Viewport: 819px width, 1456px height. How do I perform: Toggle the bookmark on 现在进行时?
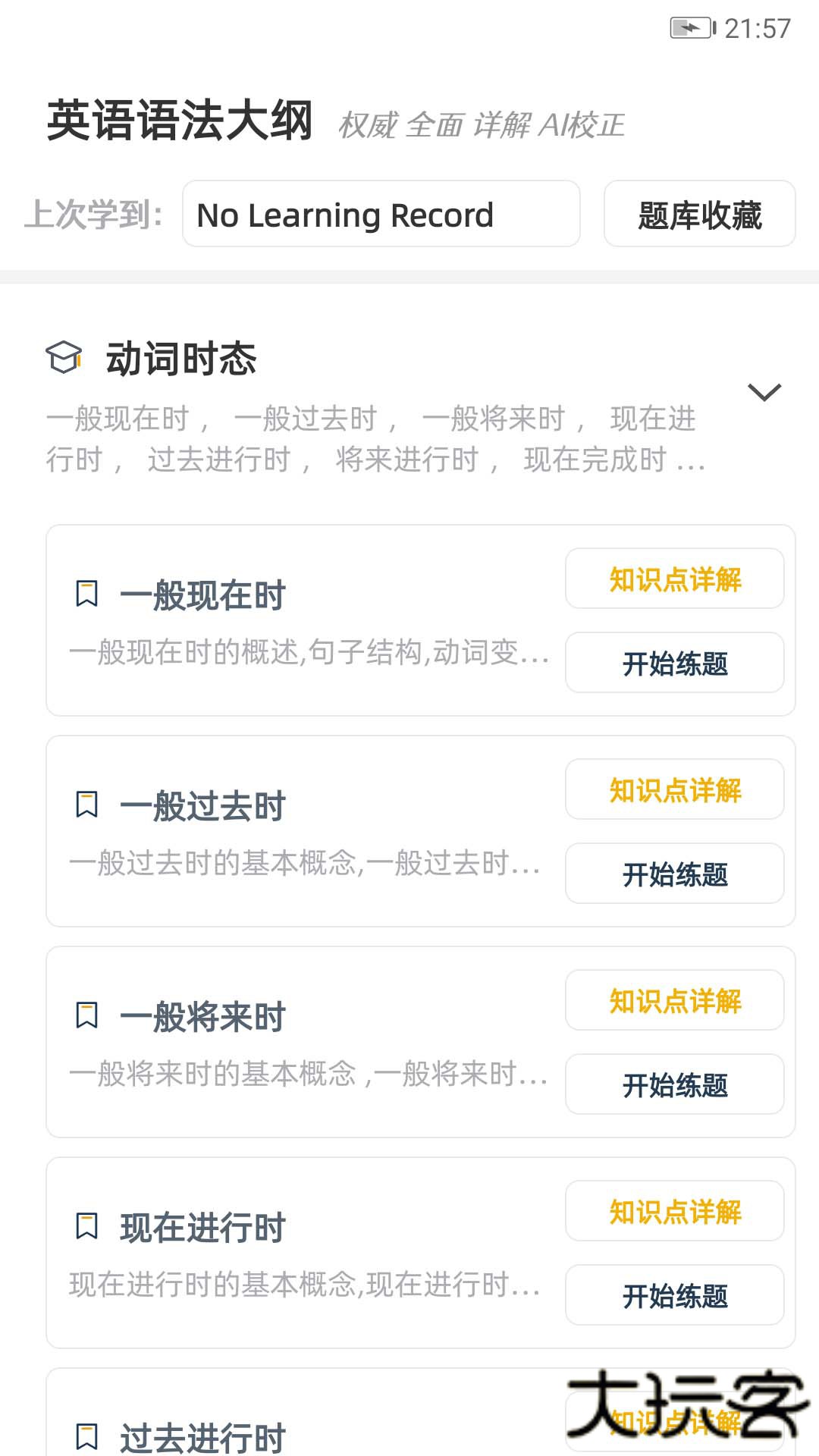[x=87, y=1225]
